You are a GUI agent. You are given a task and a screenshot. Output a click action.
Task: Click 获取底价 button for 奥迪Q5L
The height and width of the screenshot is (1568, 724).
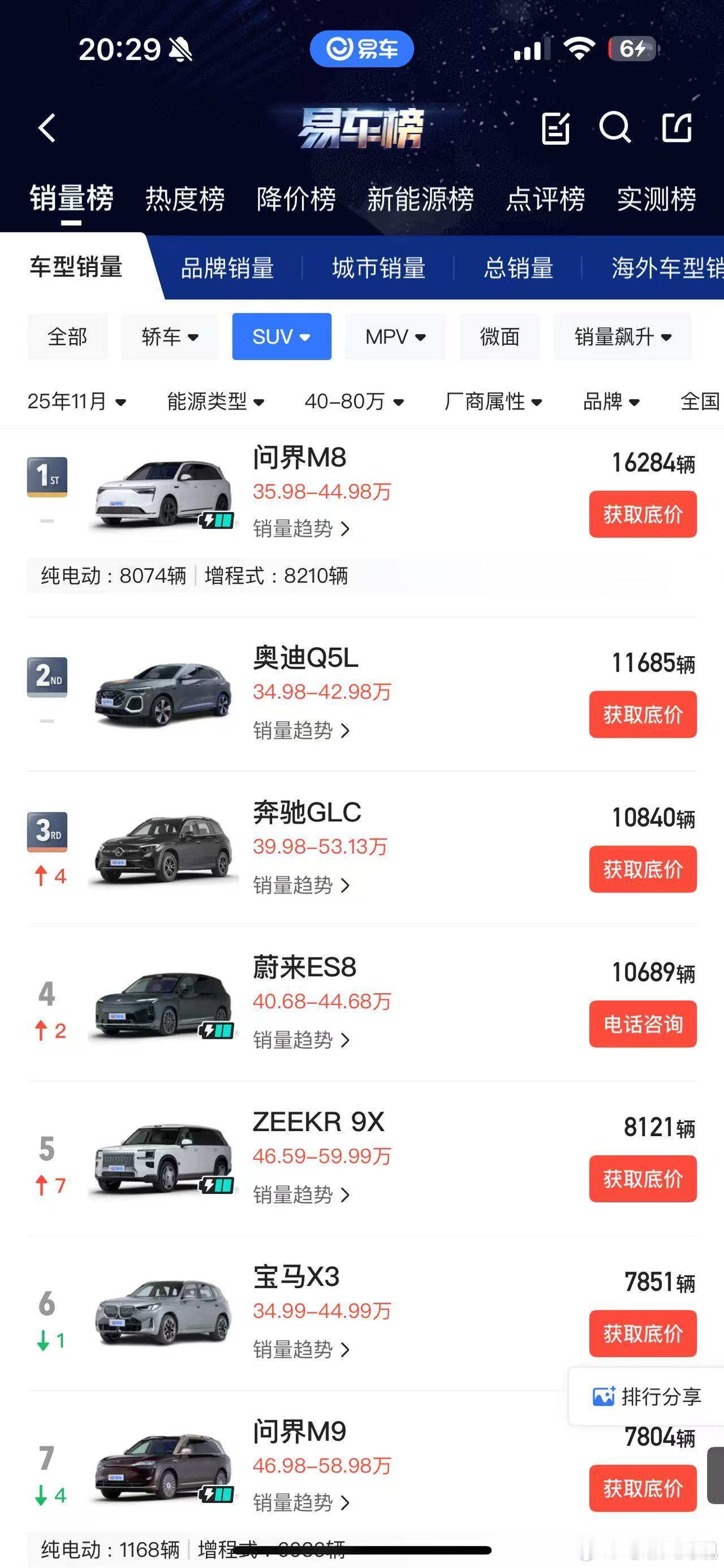pyautogui.click(x=643, y=714)
